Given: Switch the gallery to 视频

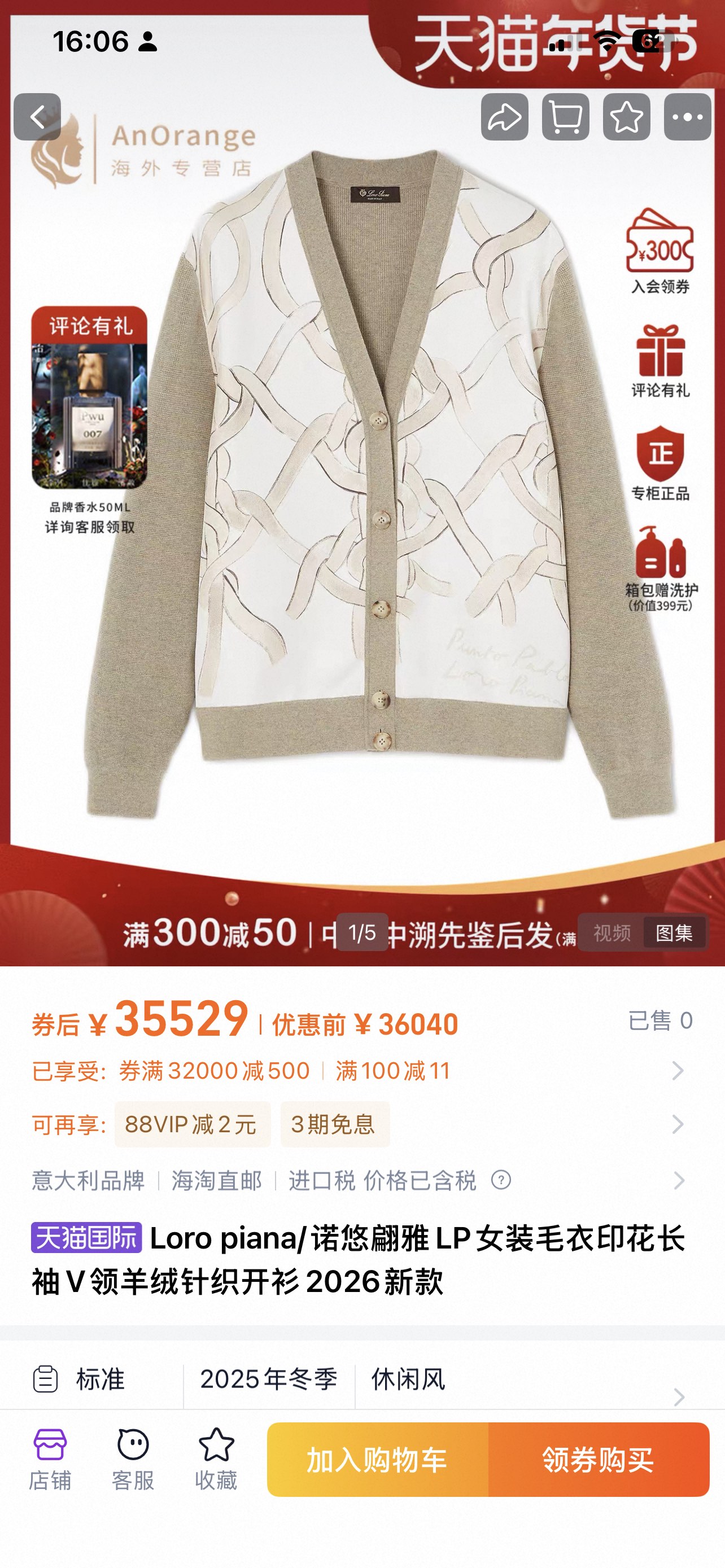Looking at the screenshot, I should tap(612, 932).
